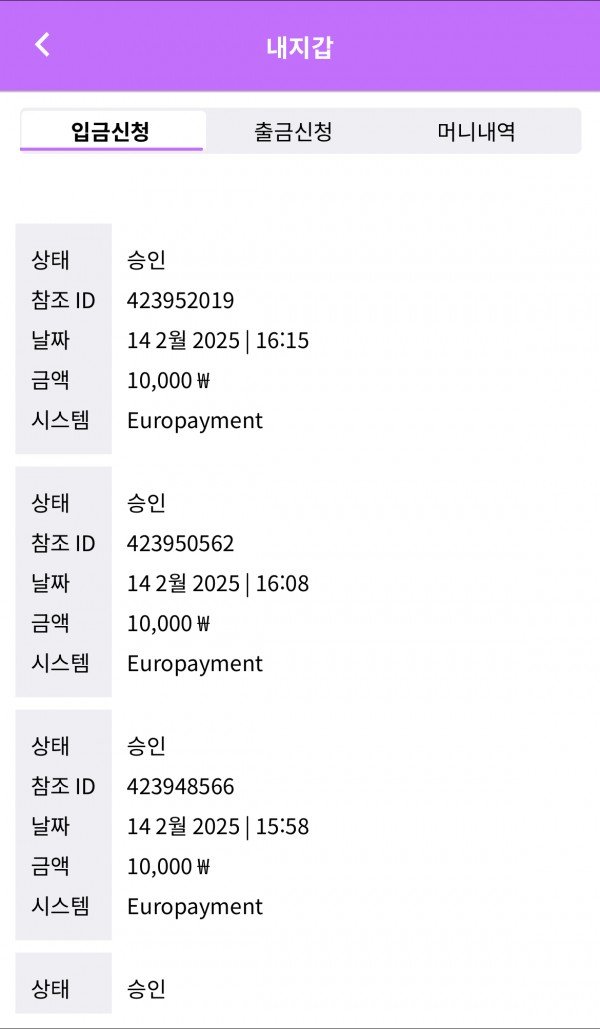Screen dimensions: 600x1029
Task: Go back from the 내지갑 screen
Action: point(42,45)
